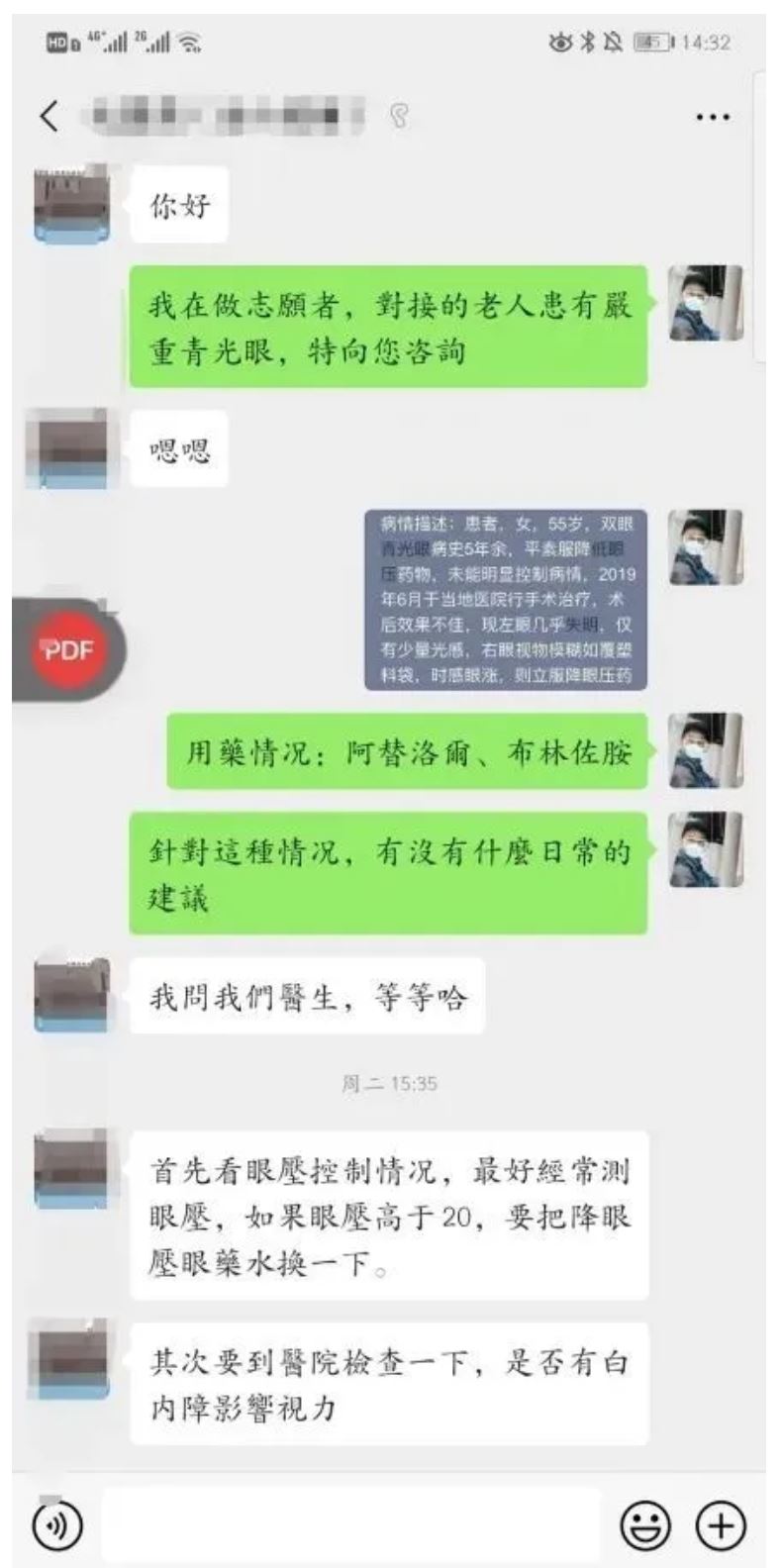Open the plus attachments menu
The height and width of the screenshot is (1568, 782).
click(721, 1524)
